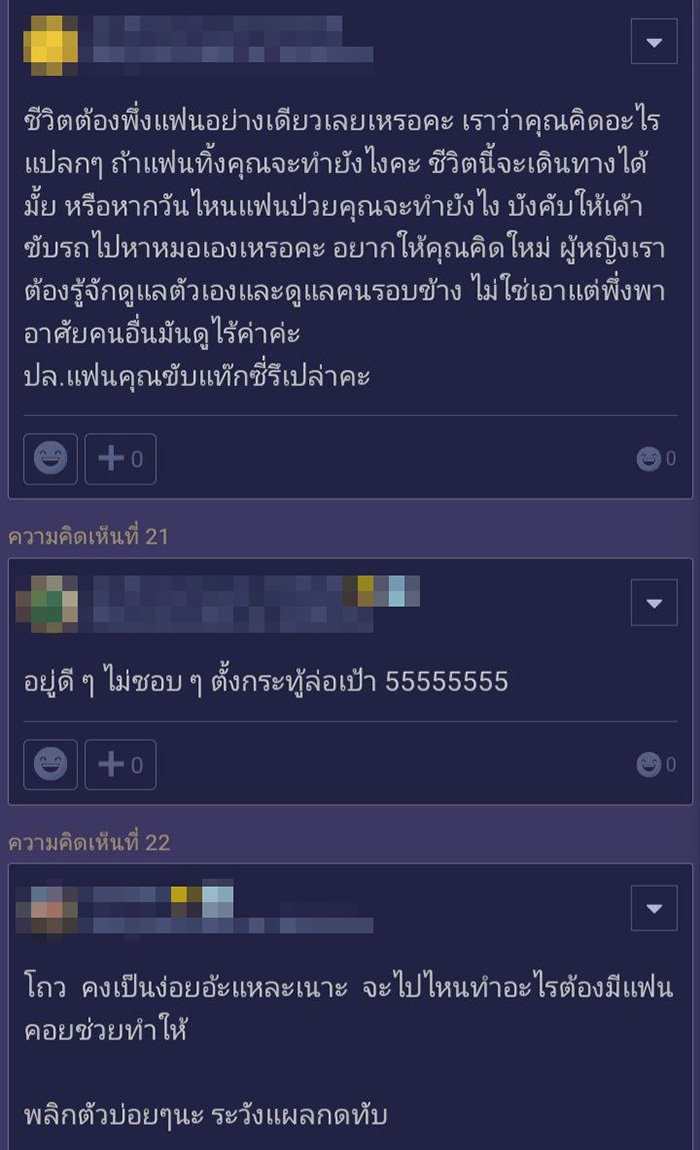Tap the plus vote button under "ปล.แฟนคุณขับแท้กซี่" comment
The width and height of the screenshot is (700, 1150).
click(x=120, y=459)
